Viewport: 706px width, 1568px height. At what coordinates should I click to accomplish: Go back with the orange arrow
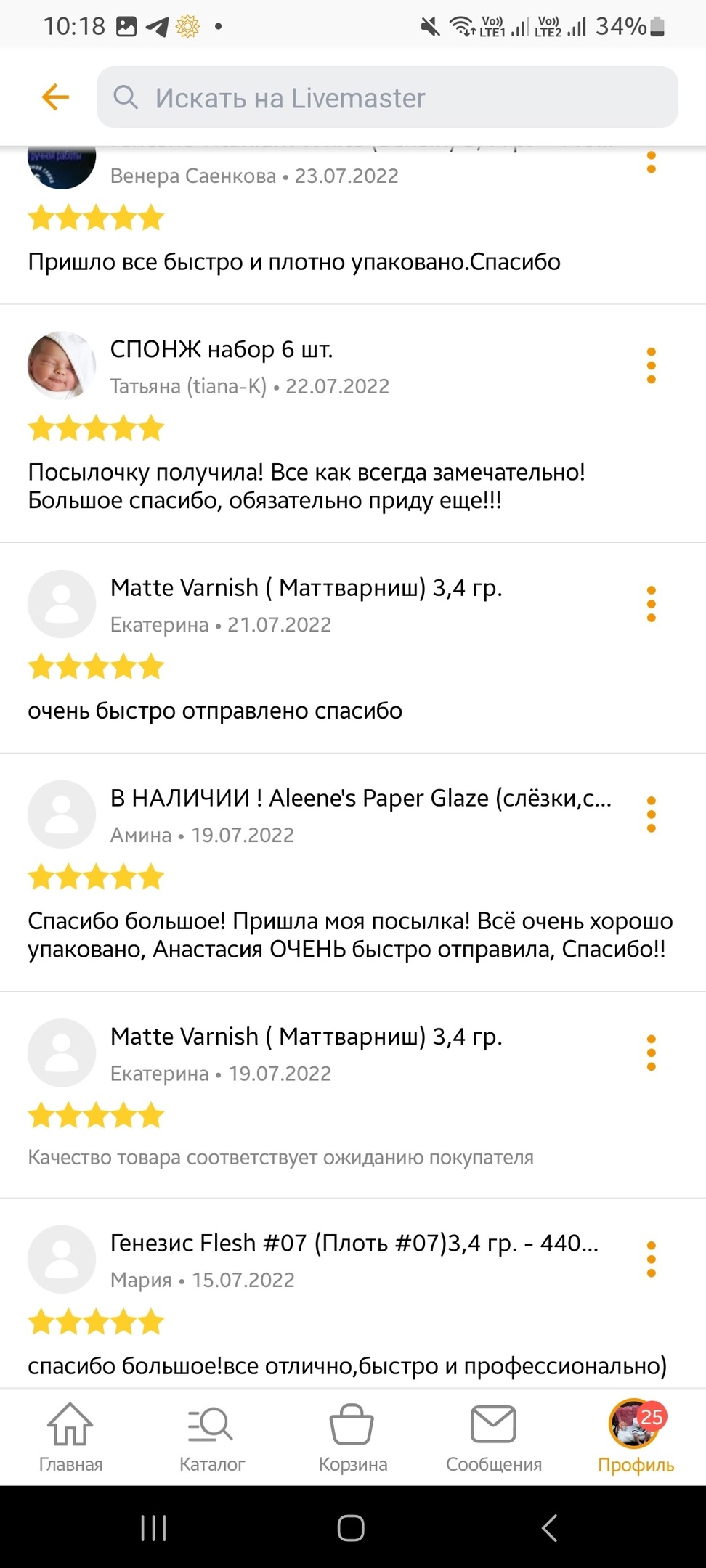pyautogui.click(x=55, y=97)
